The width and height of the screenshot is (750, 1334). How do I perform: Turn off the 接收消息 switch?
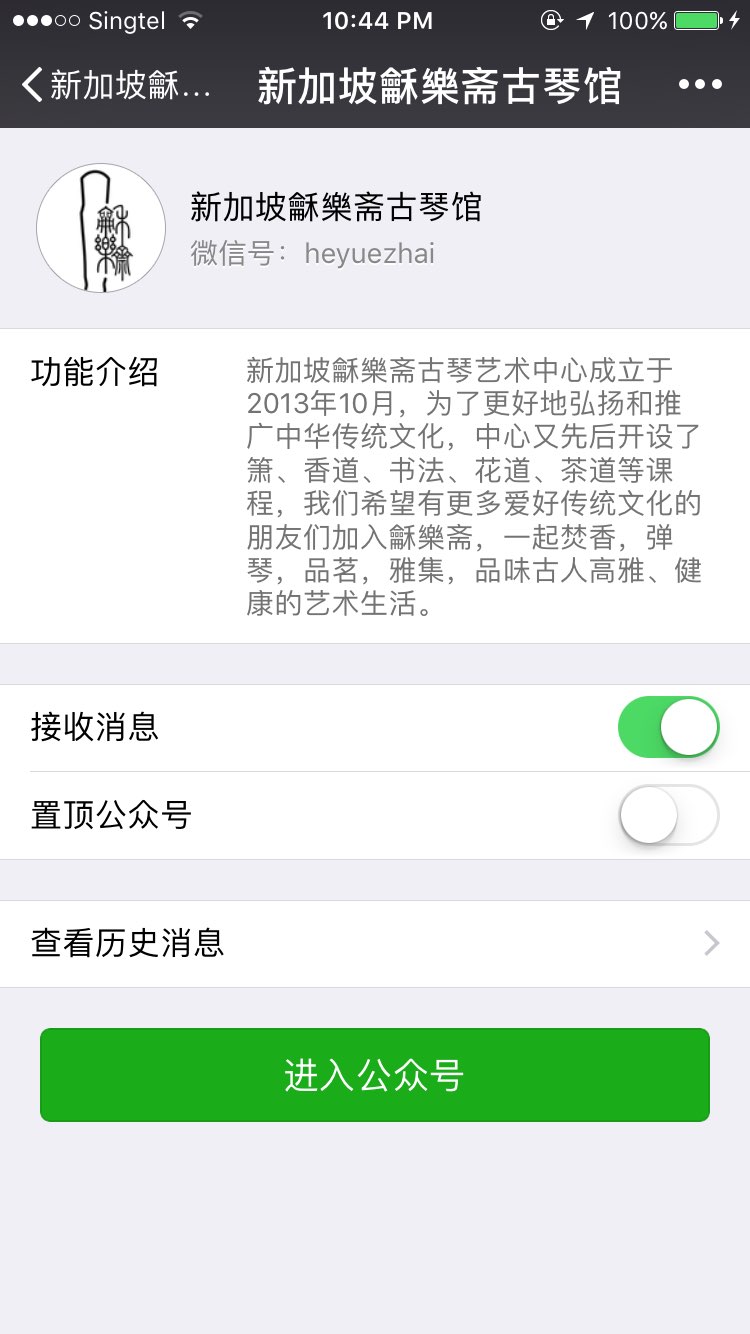pos(668,727)
